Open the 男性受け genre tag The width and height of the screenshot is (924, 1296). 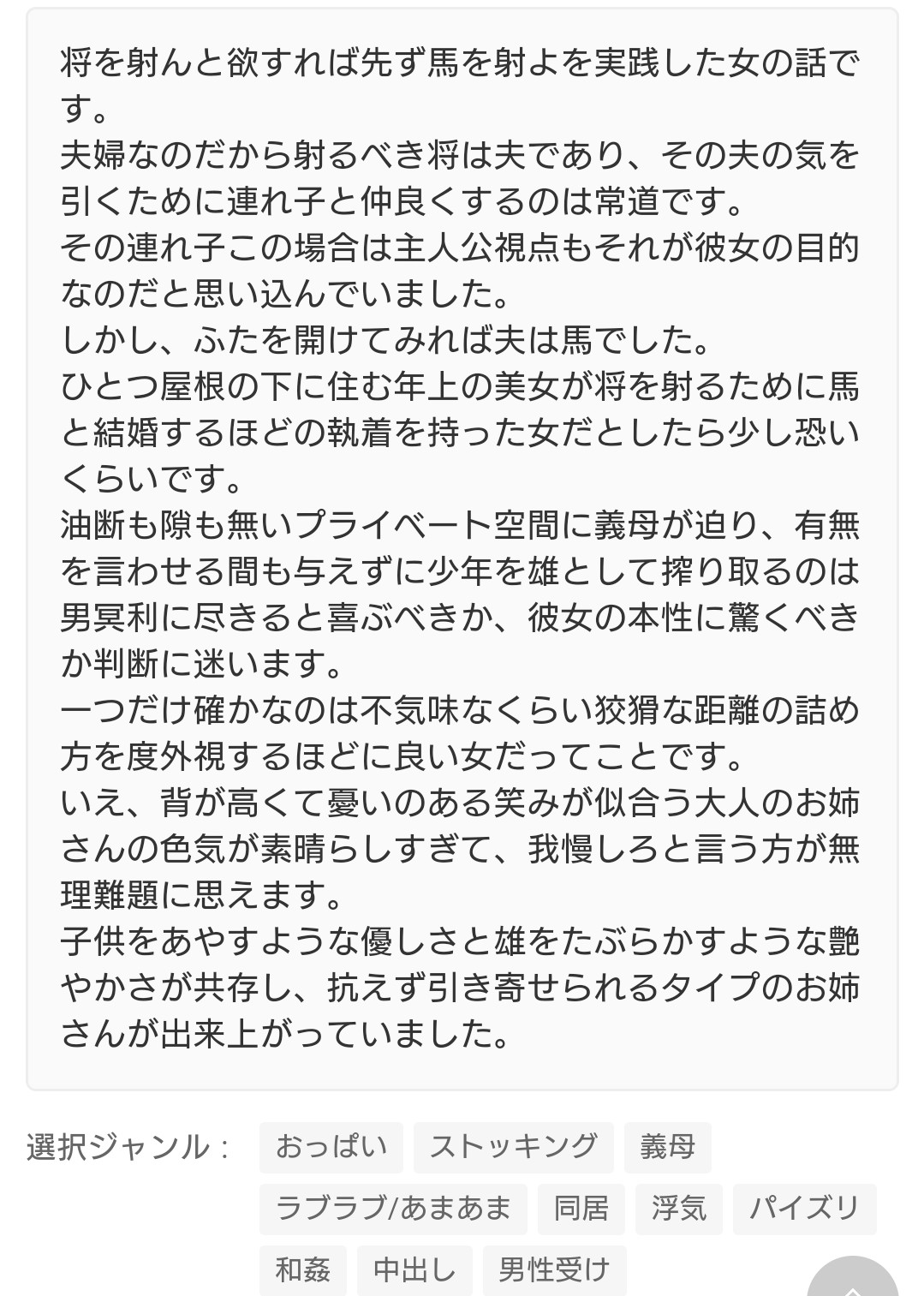click(x=554, y=1269)
